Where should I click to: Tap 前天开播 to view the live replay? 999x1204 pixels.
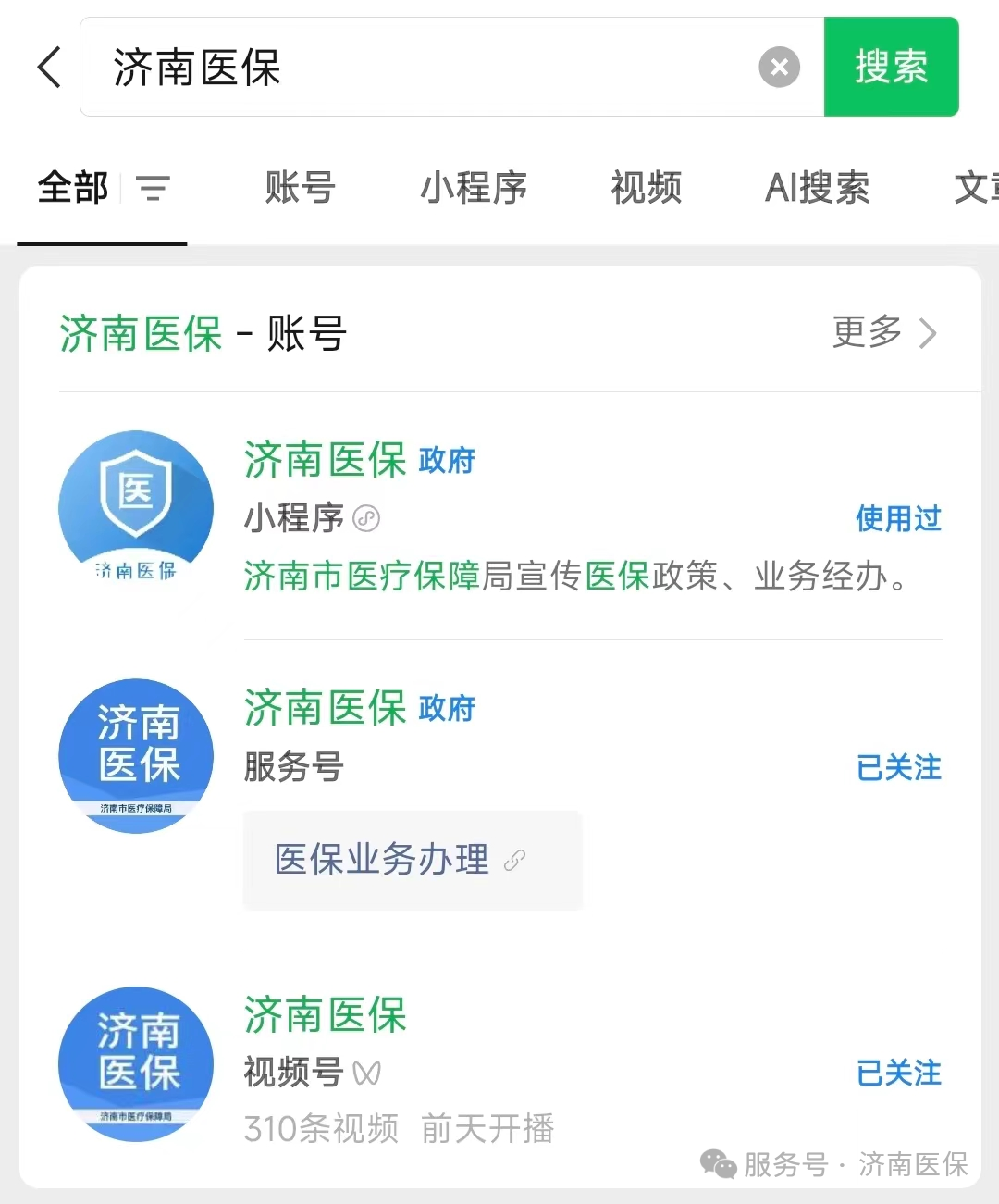(487, 1129)
